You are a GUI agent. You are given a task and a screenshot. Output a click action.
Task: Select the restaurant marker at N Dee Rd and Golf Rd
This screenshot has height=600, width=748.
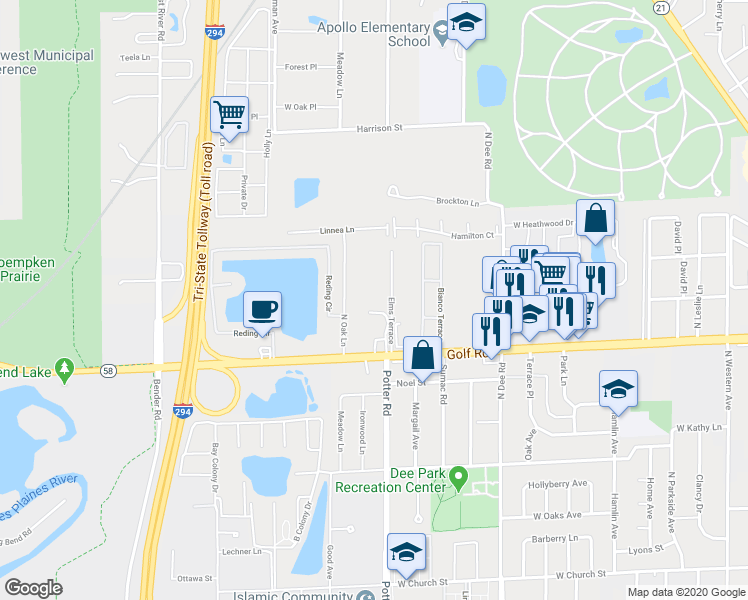tap(491, 333)
